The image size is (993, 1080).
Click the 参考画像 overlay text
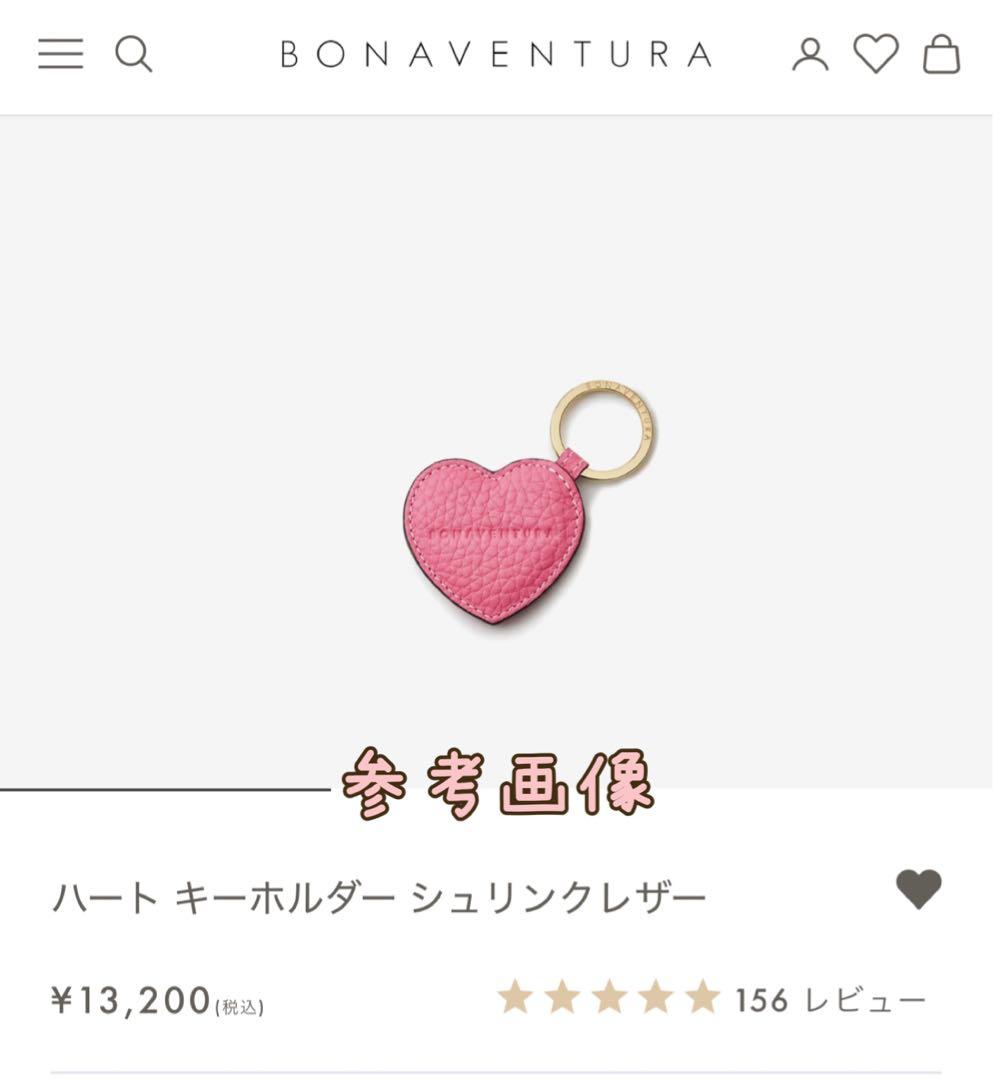500,787
